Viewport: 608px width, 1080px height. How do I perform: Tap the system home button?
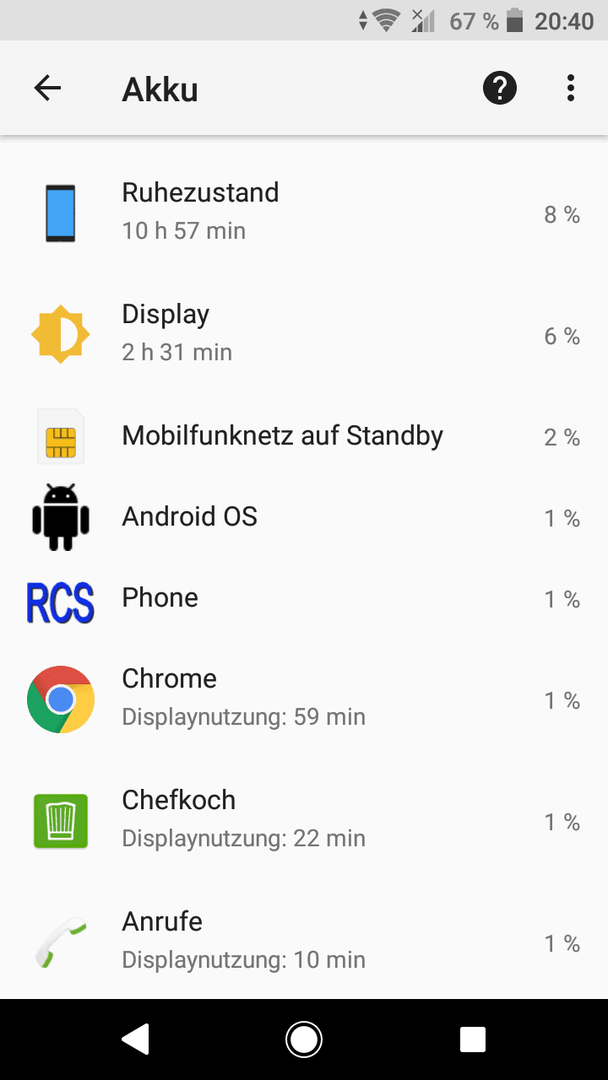[304, 1039]
